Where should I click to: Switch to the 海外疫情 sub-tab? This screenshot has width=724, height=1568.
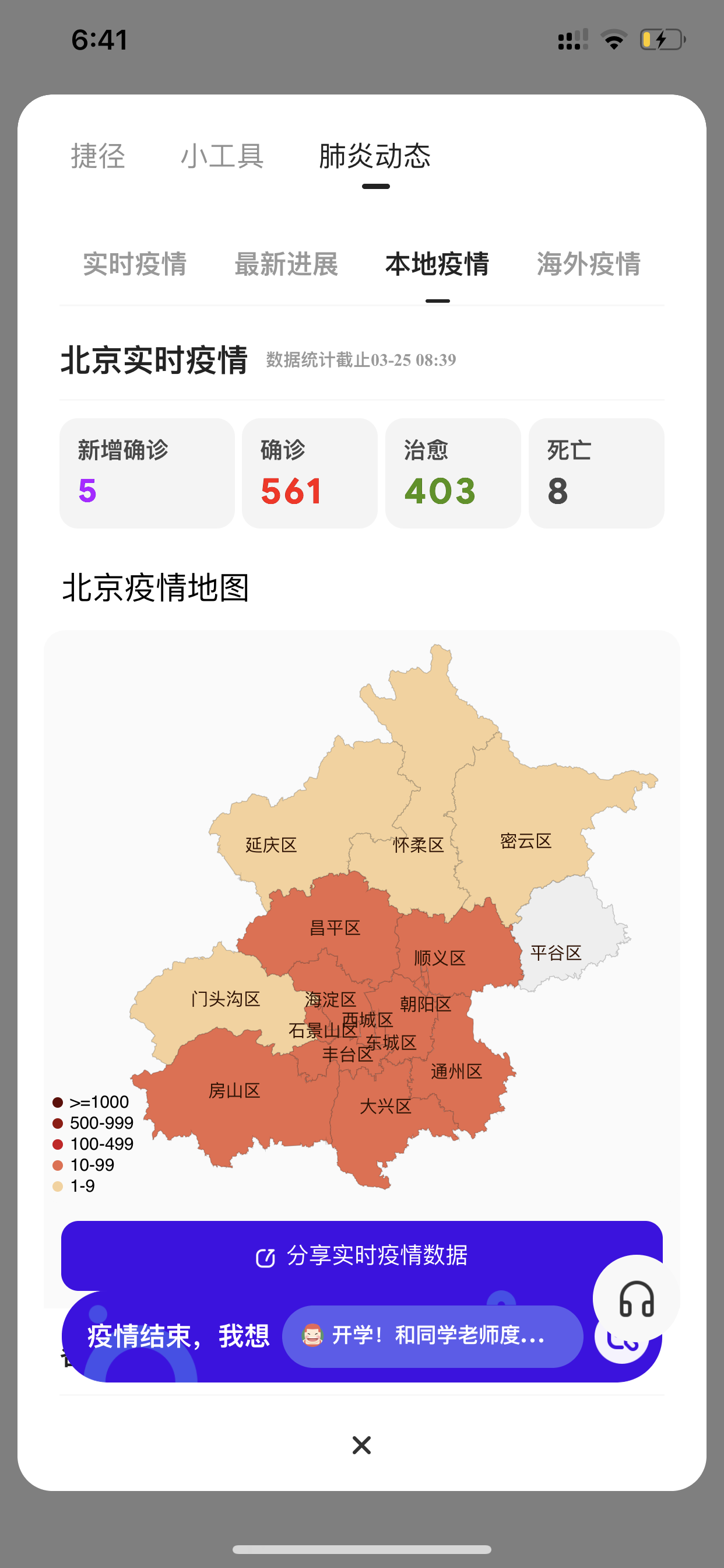[x=588, y=264]
